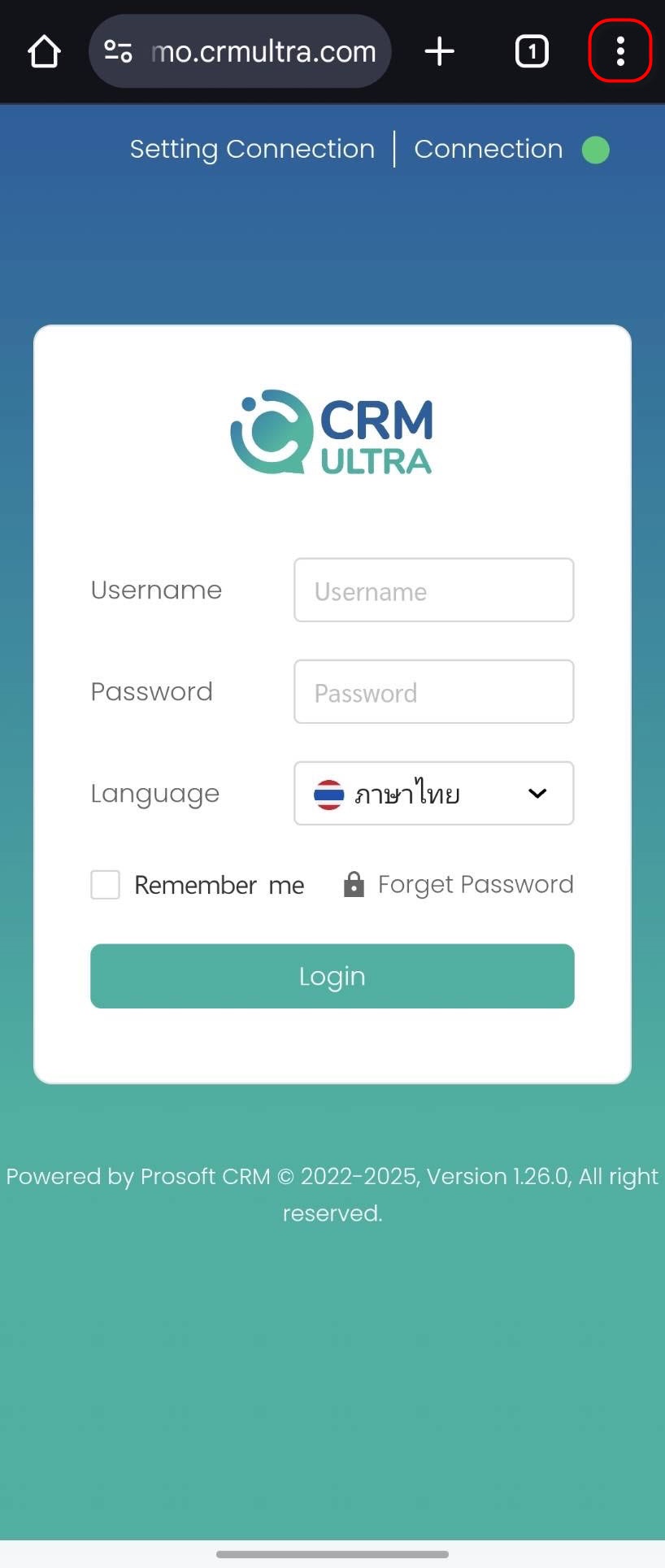
Task: Expand the Language dropdown
Action: click(x=433, y=794)
